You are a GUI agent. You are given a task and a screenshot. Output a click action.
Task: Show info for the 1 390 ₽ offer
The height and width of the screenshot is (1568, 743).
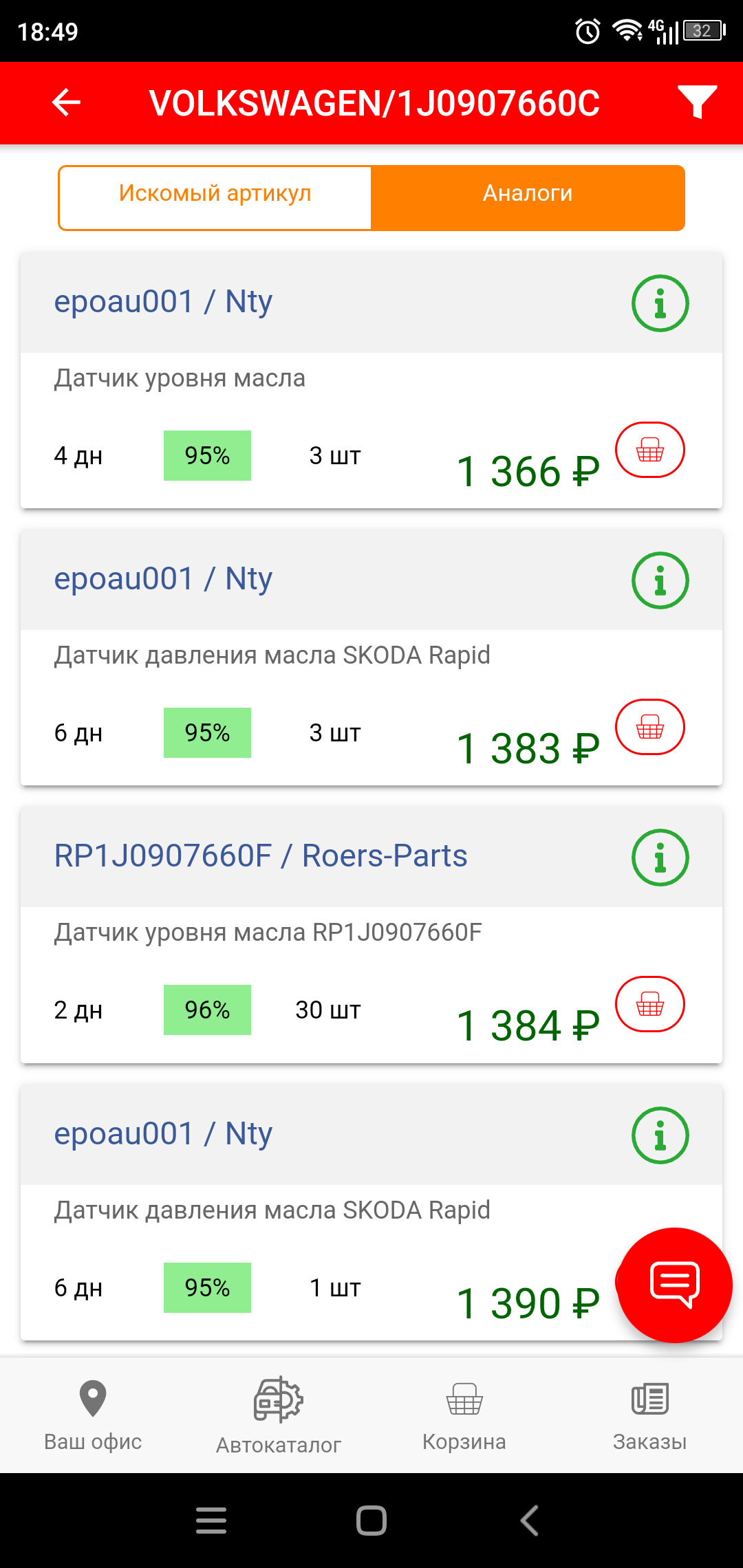[660, 1135]
